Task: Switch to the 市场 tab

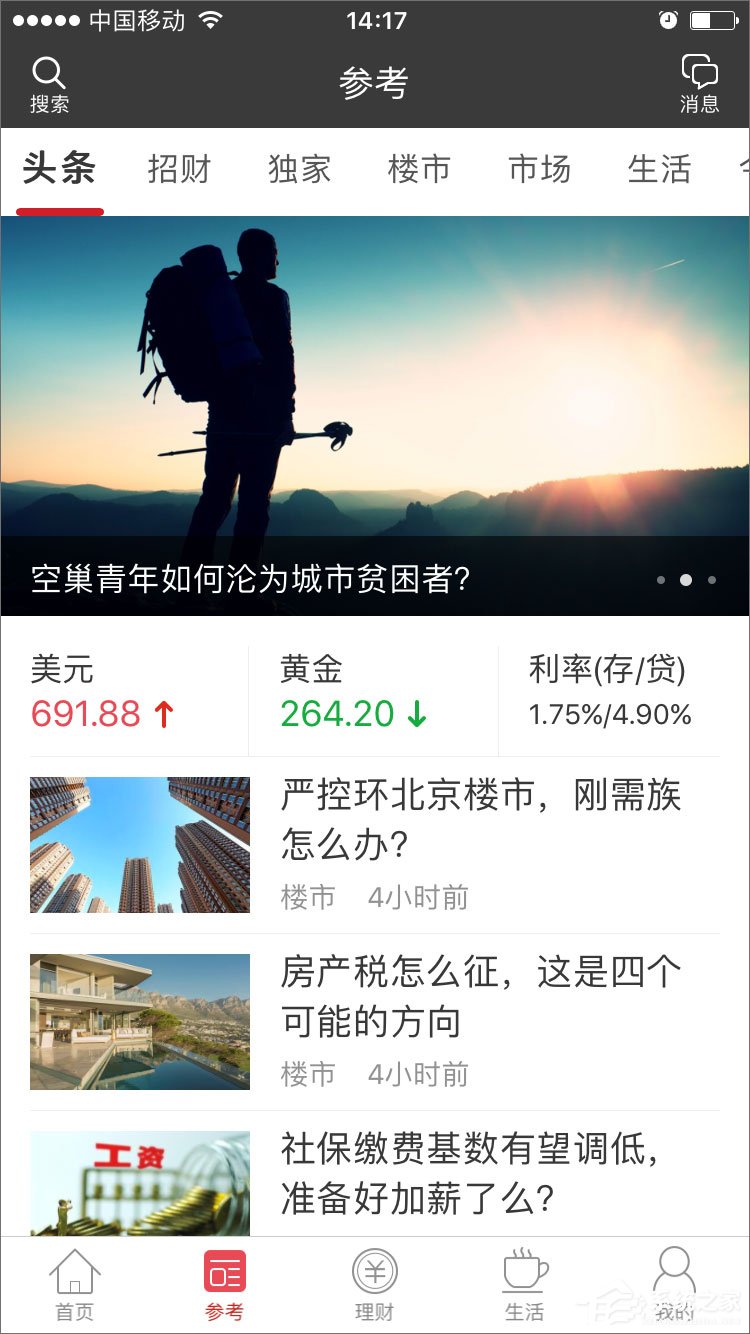Action: 539,170
